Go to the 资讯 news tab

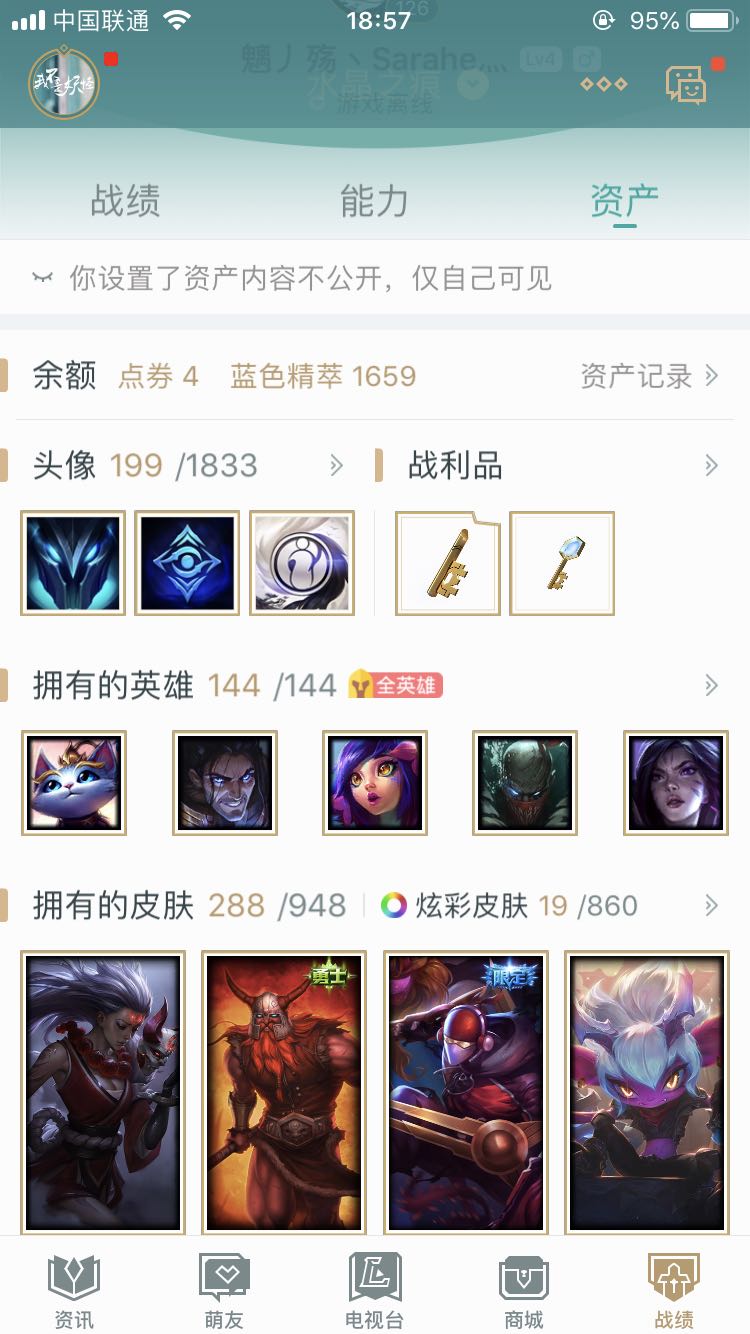click(74, 1291)
